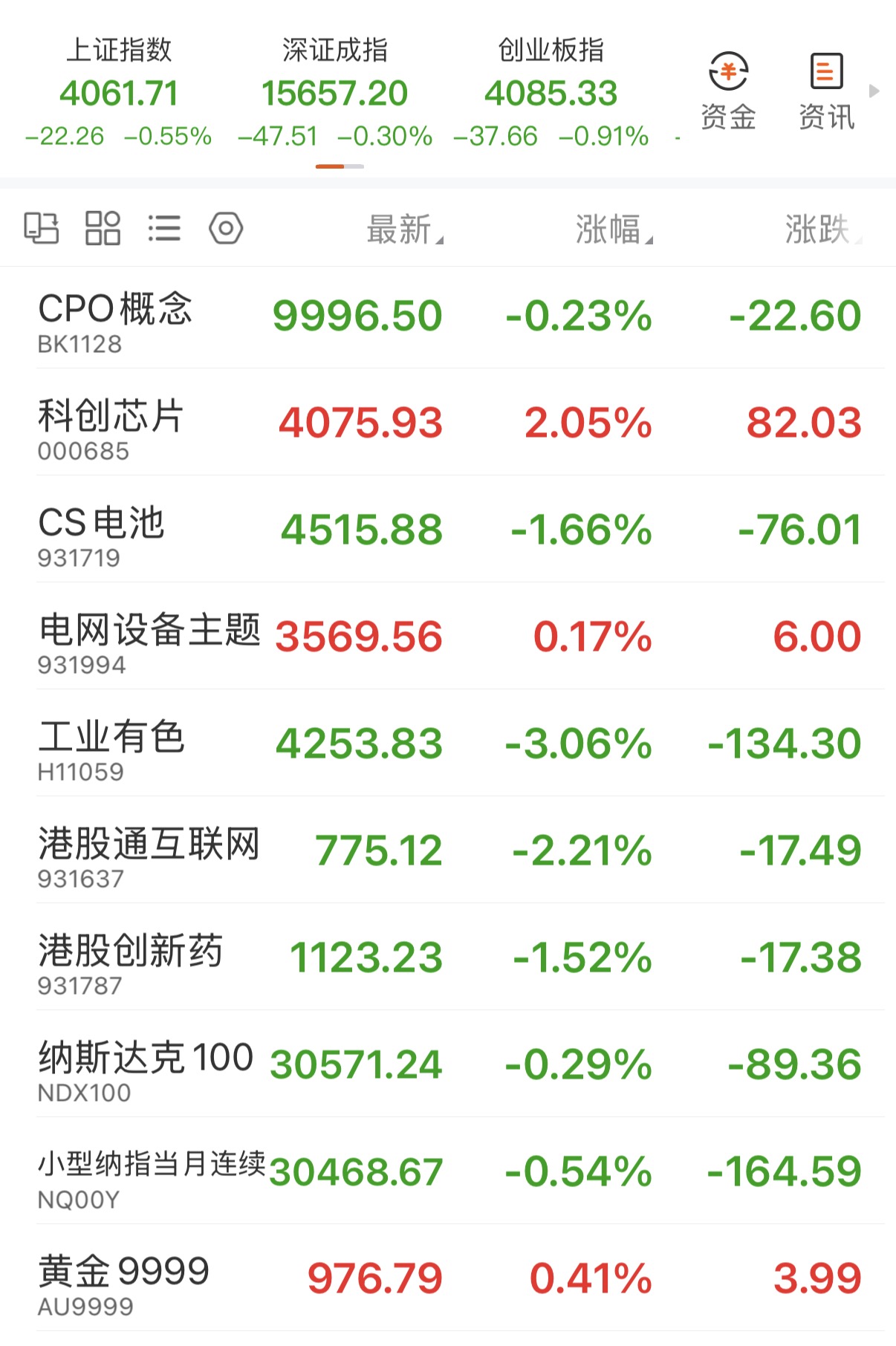Image resolution: width=896 pixels, height=1346 pixels.
Task: Open the 科创芯片 000685 row
Action: pos(448,422)
